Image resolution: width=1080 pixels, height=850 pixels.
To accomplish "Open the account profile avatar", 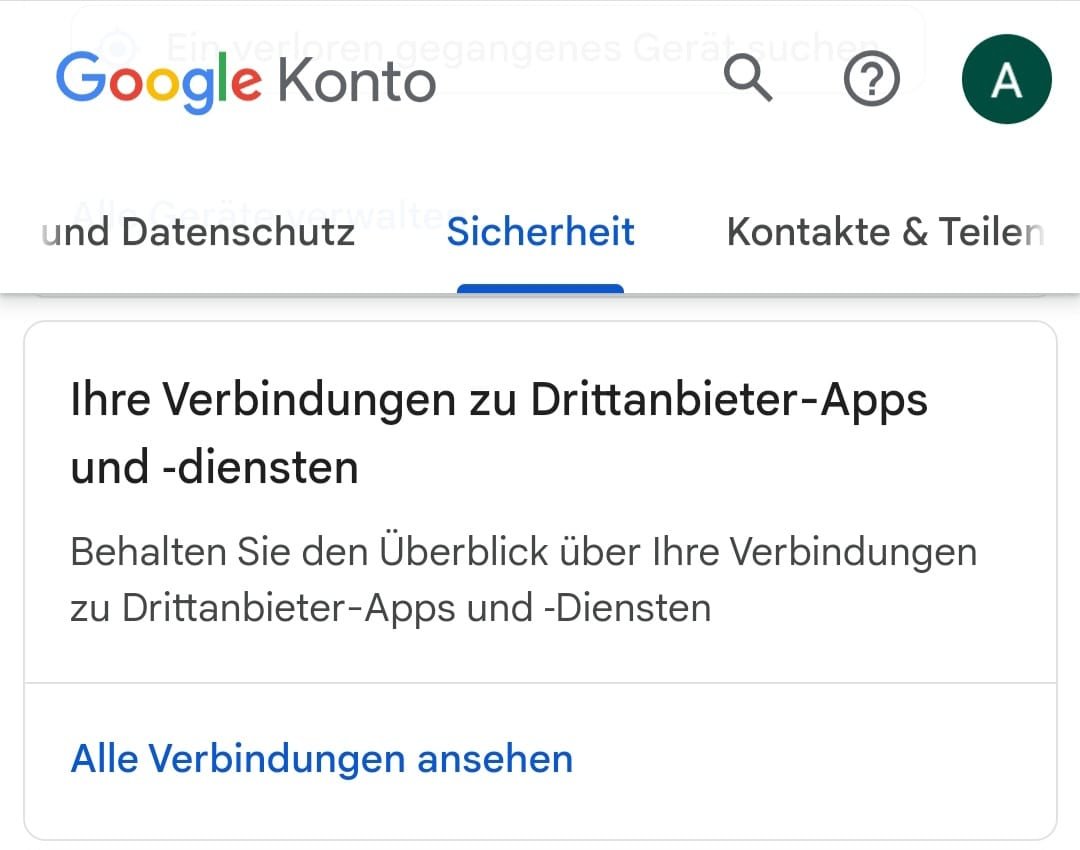I will tap(1006, 80).
